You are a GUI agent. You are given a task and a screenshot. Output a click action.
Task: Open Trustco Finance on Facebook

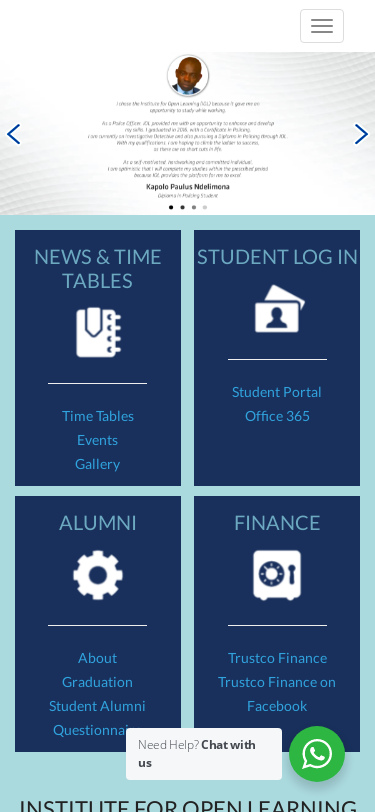pos(277,694)
